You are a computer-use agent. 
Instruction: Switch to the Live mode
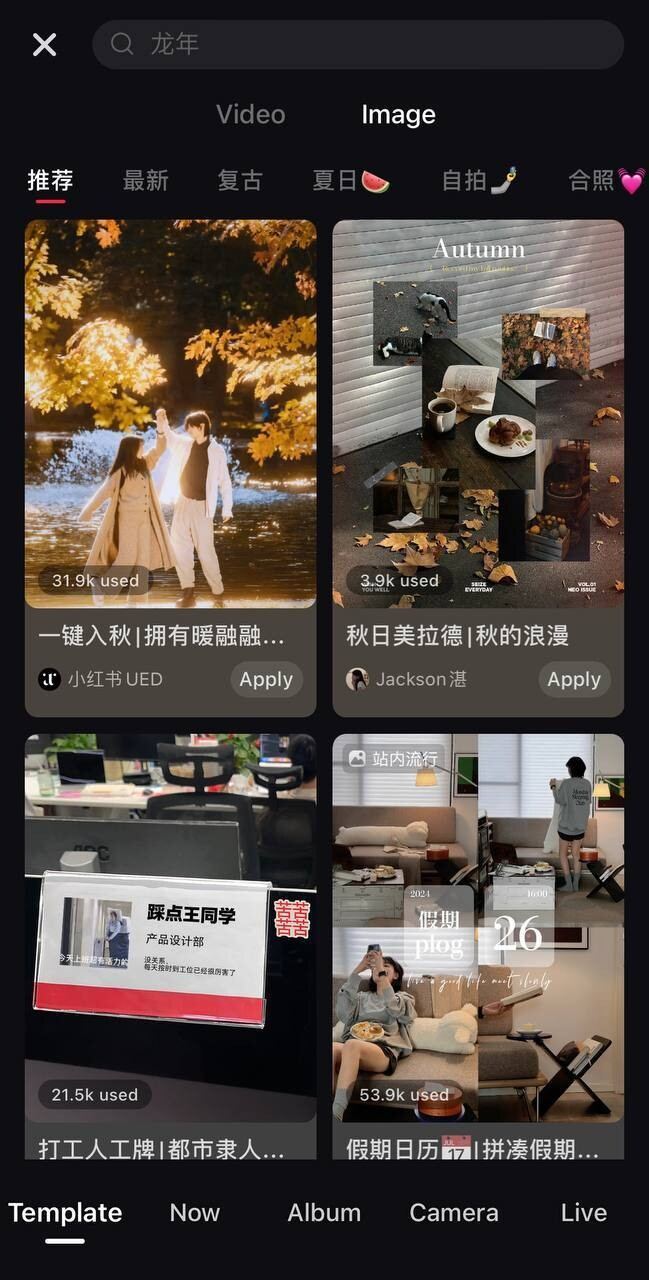point(583,1213)
